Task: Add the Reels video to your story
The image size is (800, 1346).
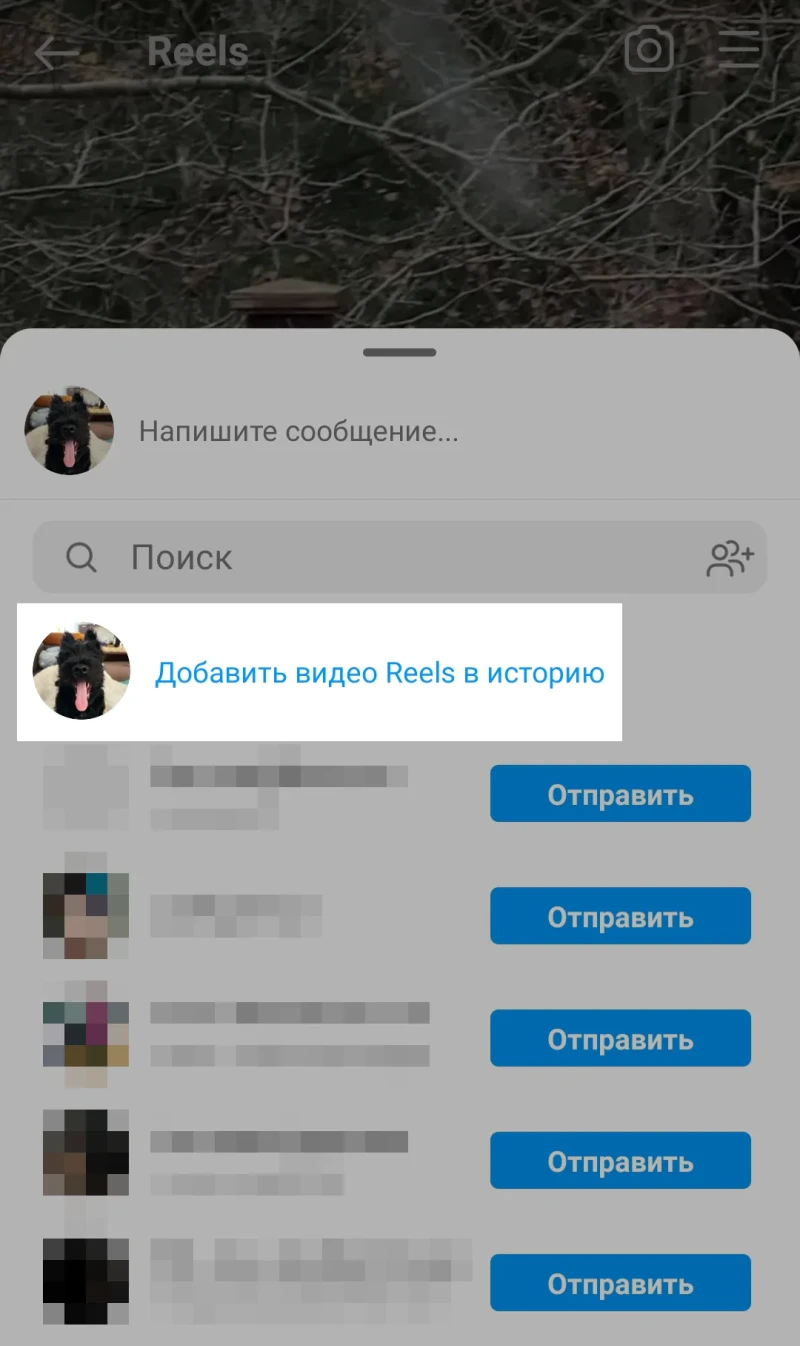Action: pos(378,673)
